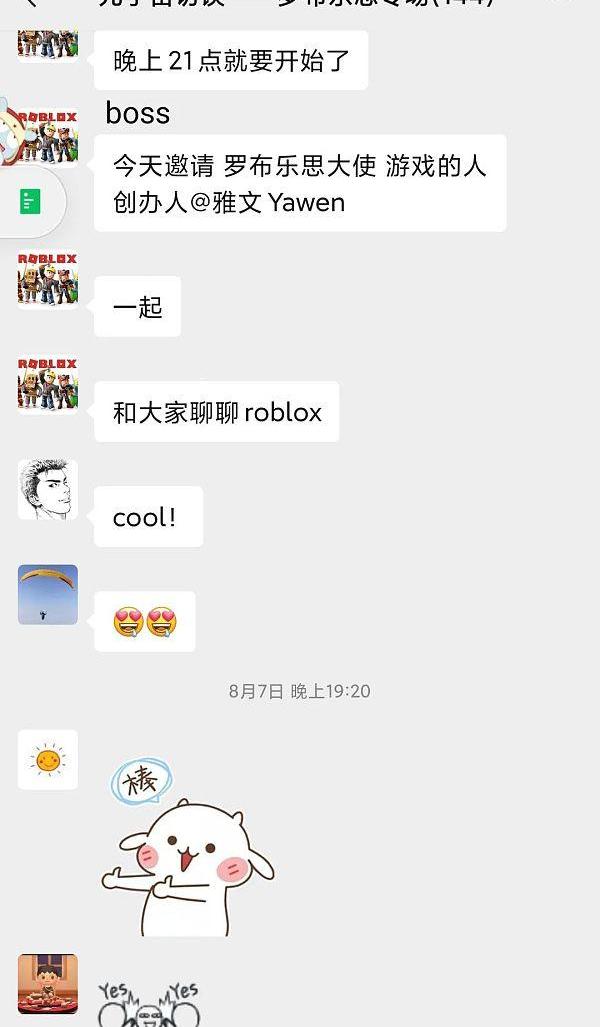Open paraglider avatar beside heart-eyes emoji message
The width and height of the screenshot is (600, 1027).
(x=47, y=595)
